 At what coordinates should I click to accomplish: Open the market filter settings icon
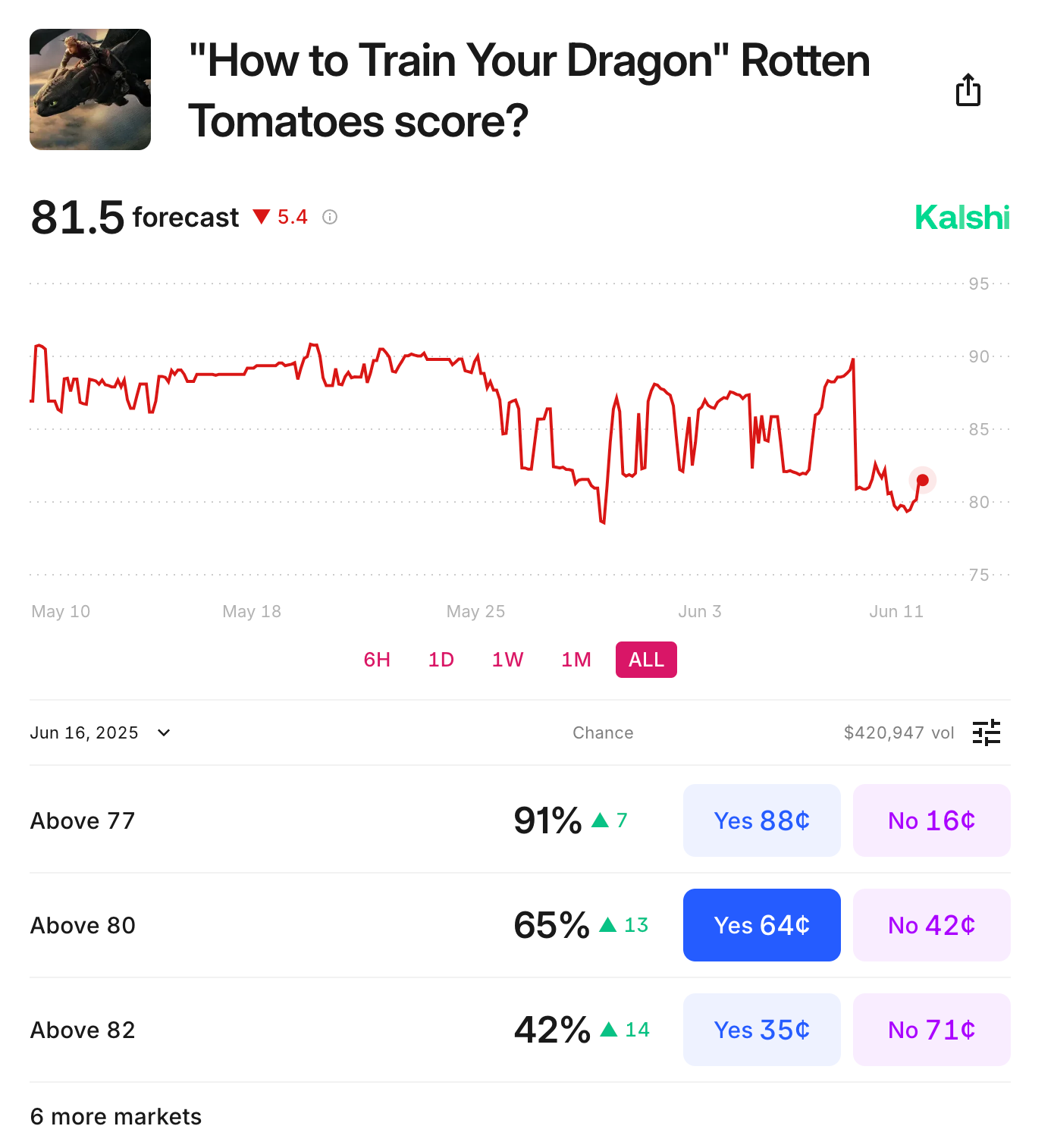click(x=987, y=732)
